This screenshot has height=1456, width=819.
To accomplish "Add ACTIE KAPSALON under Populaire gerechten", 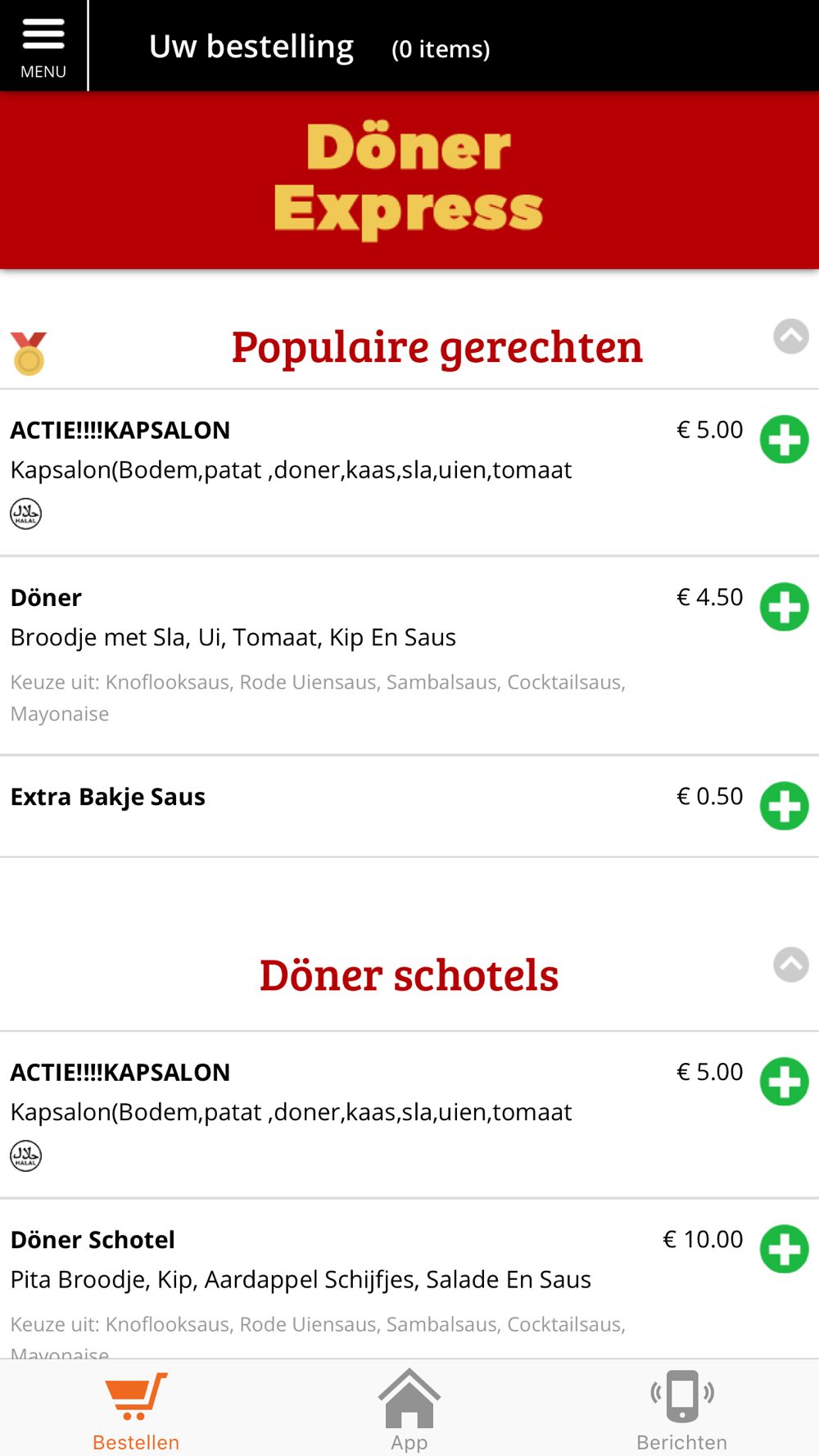I will [x=784, y=440].
